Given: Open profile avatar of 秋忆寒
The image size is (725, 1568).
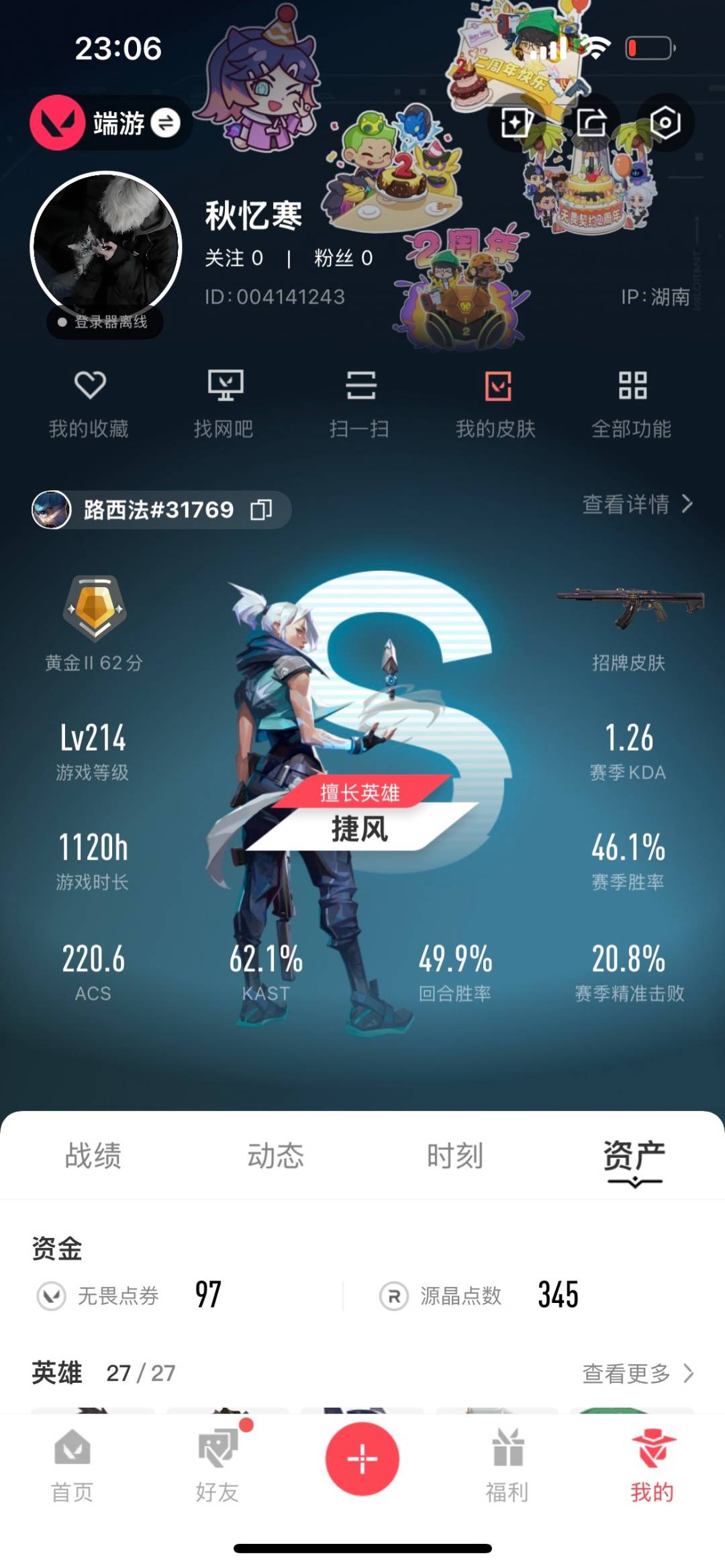Looking at the screenshot, I should pos(106,247).
